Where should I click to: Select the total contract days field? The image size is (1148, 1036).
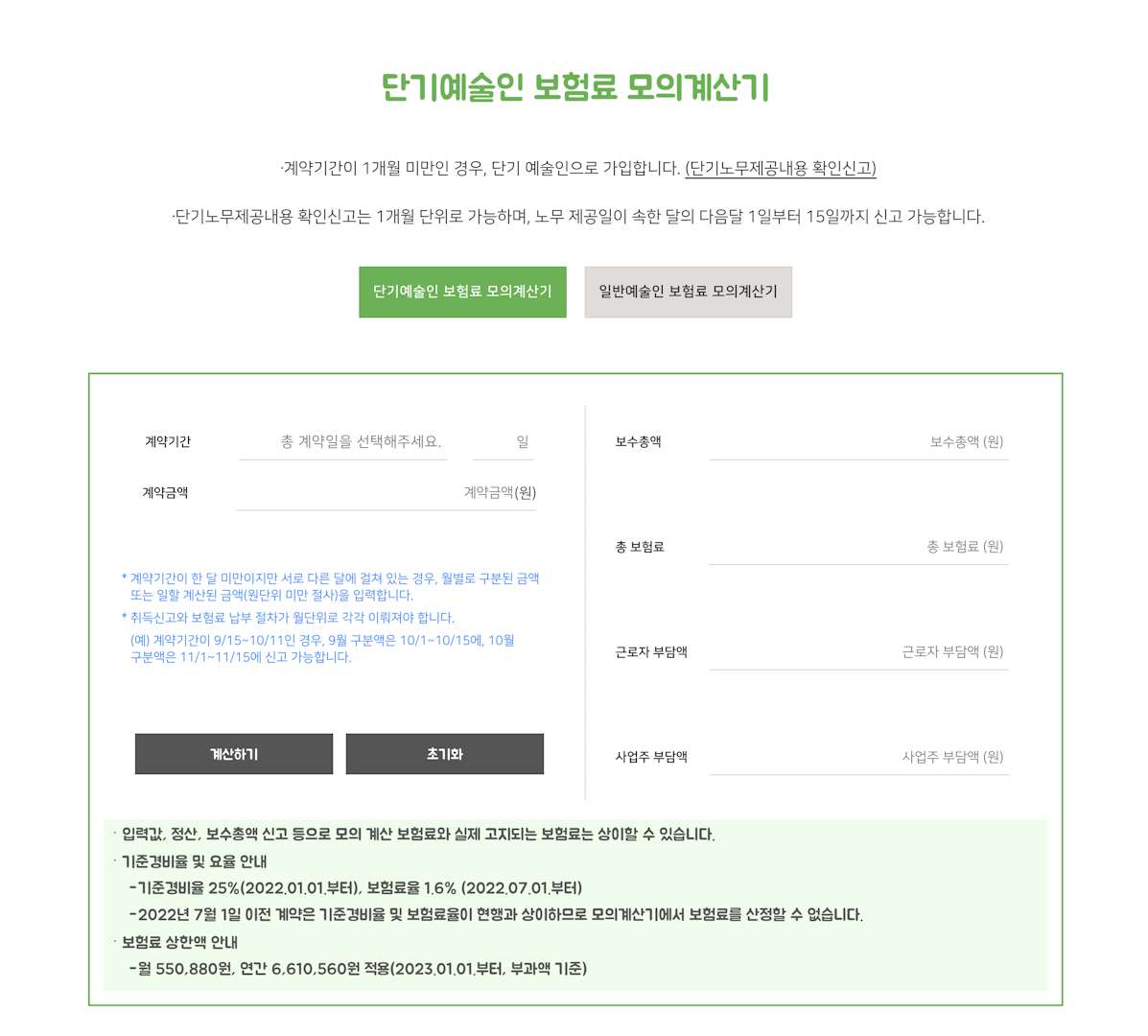(343, 441)
